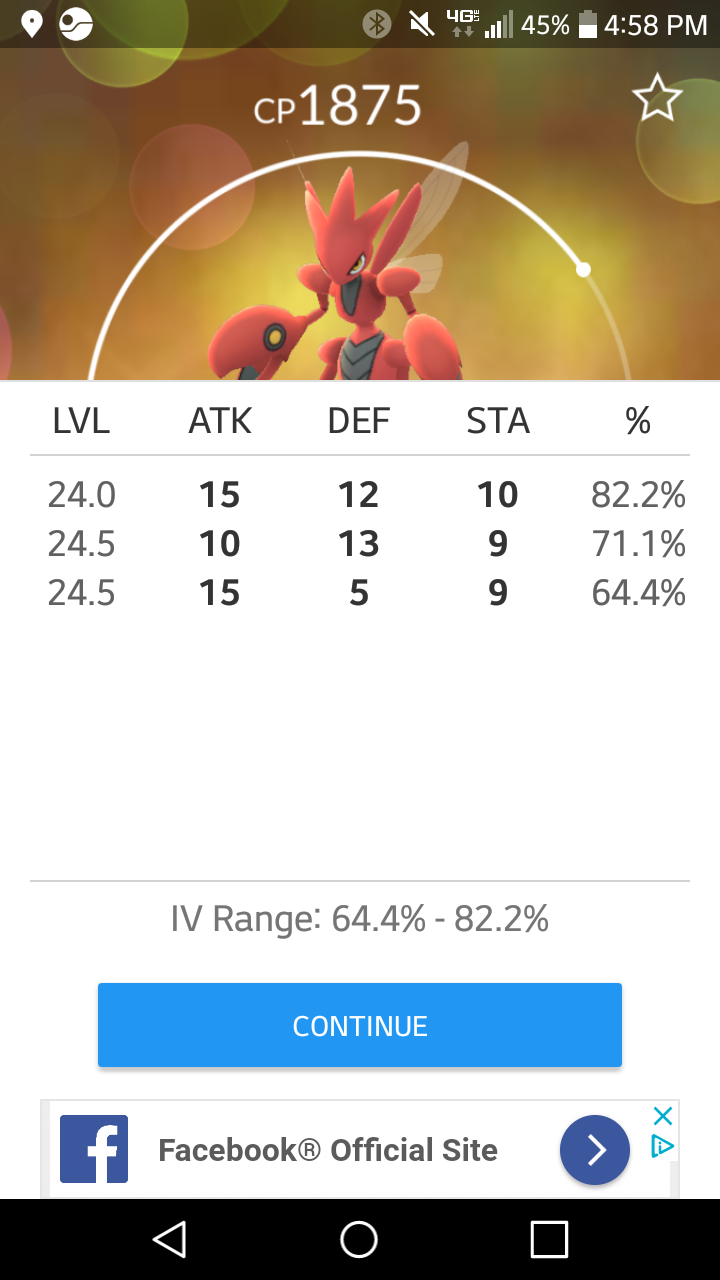Tap the CONTINUE button
The width and height of the screenshot is (720, 1280).
pyautogui.click(x=360, y=1025)
